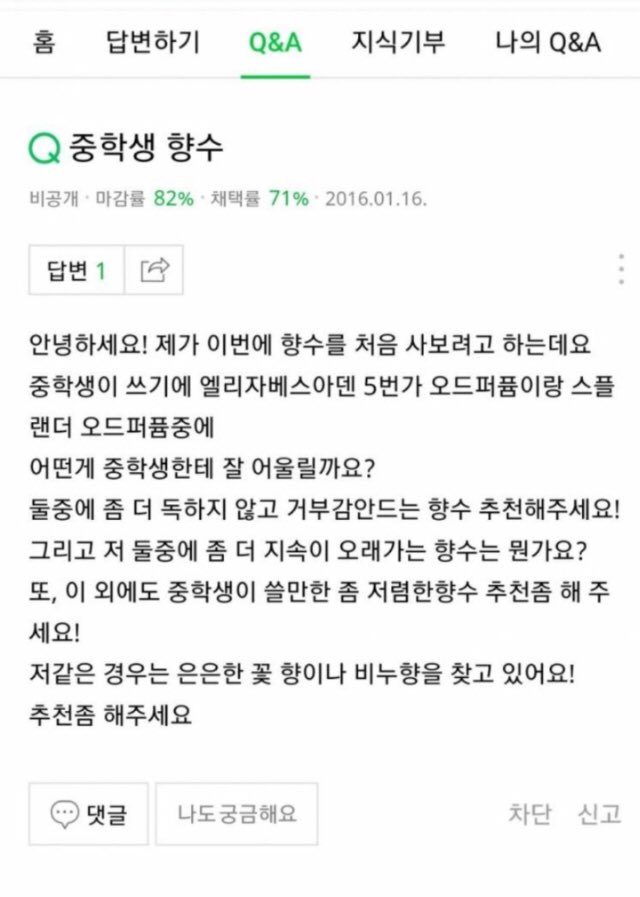Open the 나의 Q&A tab
640x897 pixels.
click(x=548, y=43)
